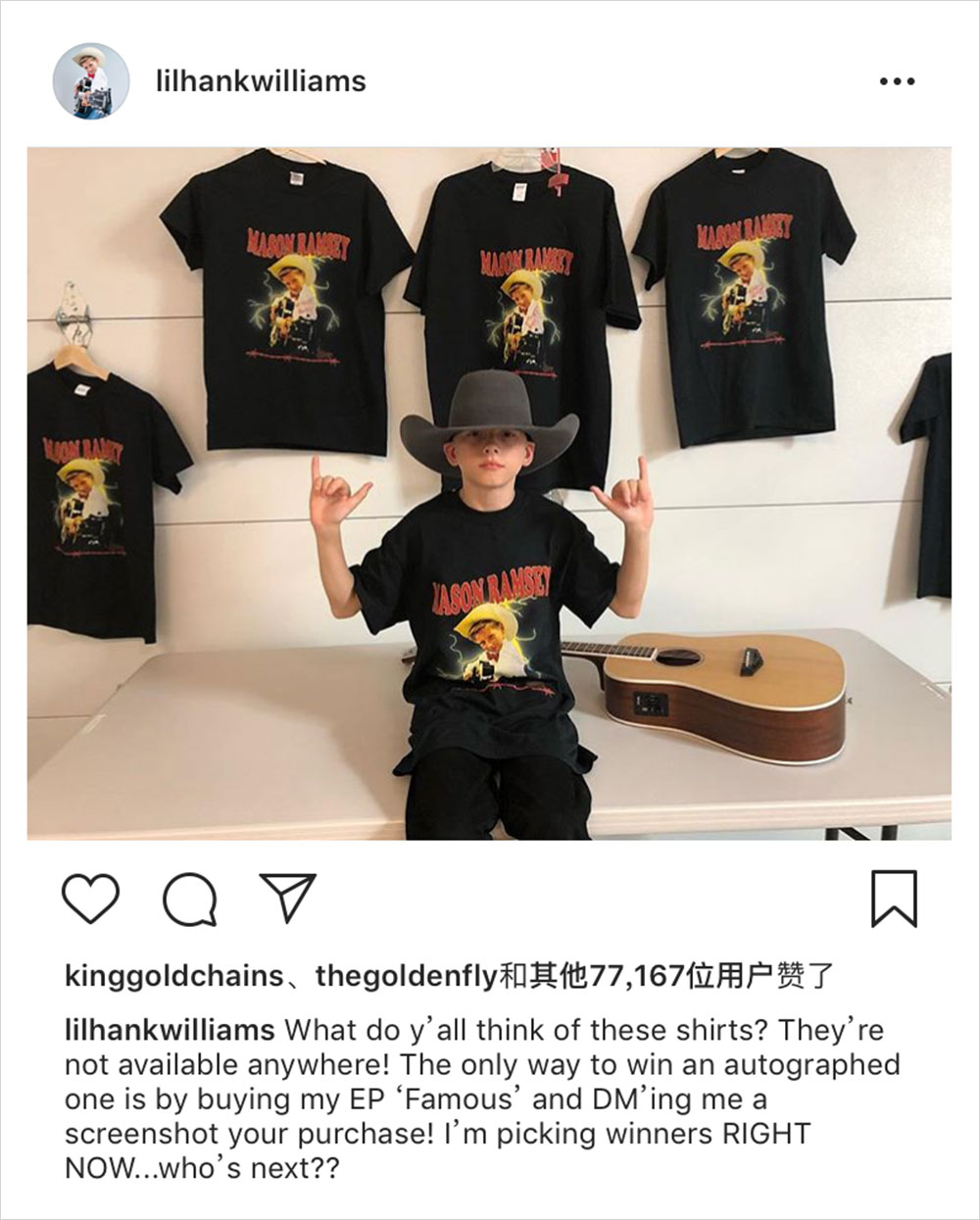Like this post with heart icon
This screenshot has width=980, height=1220.
[x=90, y=898]
